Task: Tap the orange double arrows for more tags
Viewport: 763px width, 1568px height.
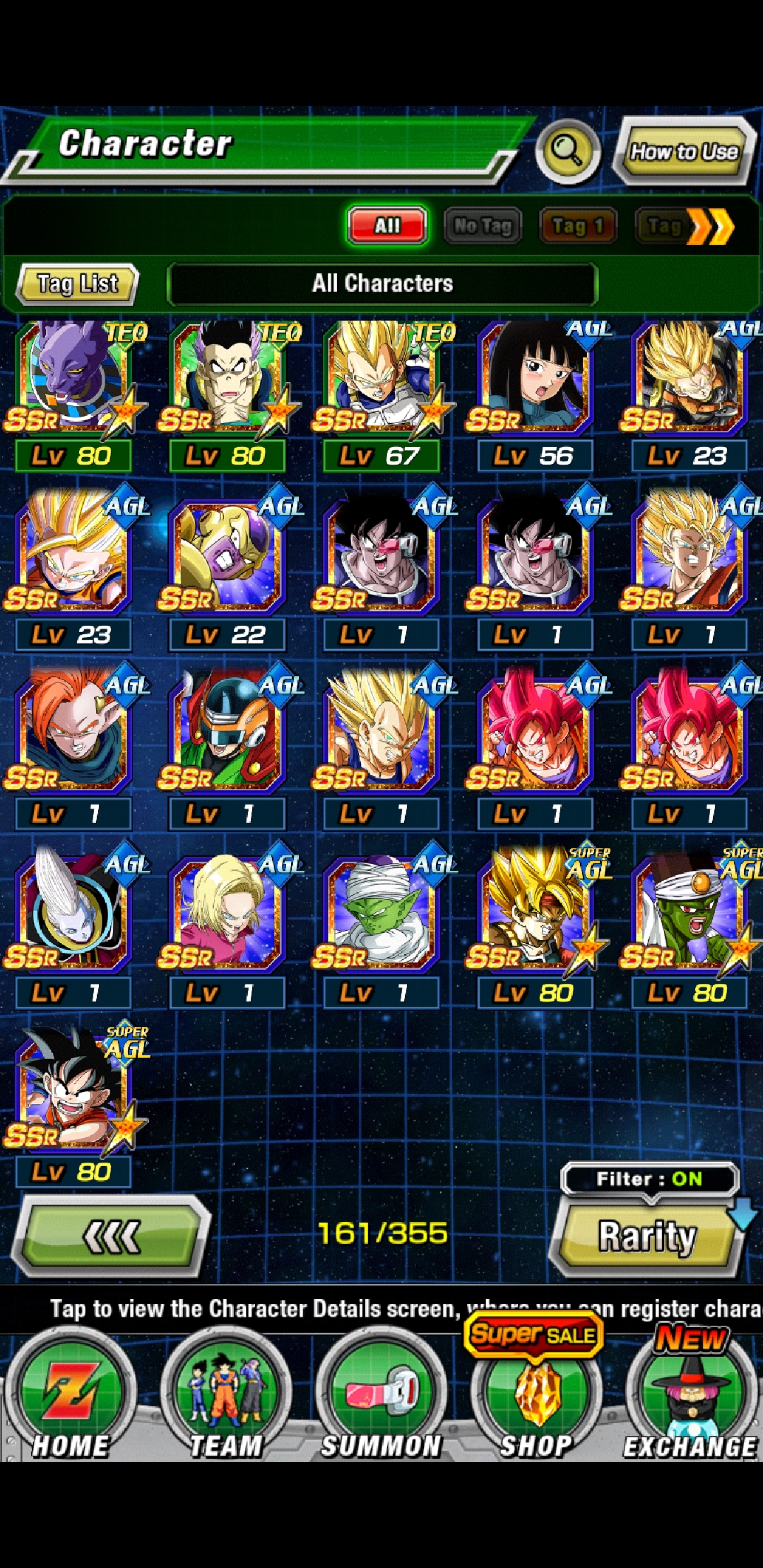Action: [710, 227]
